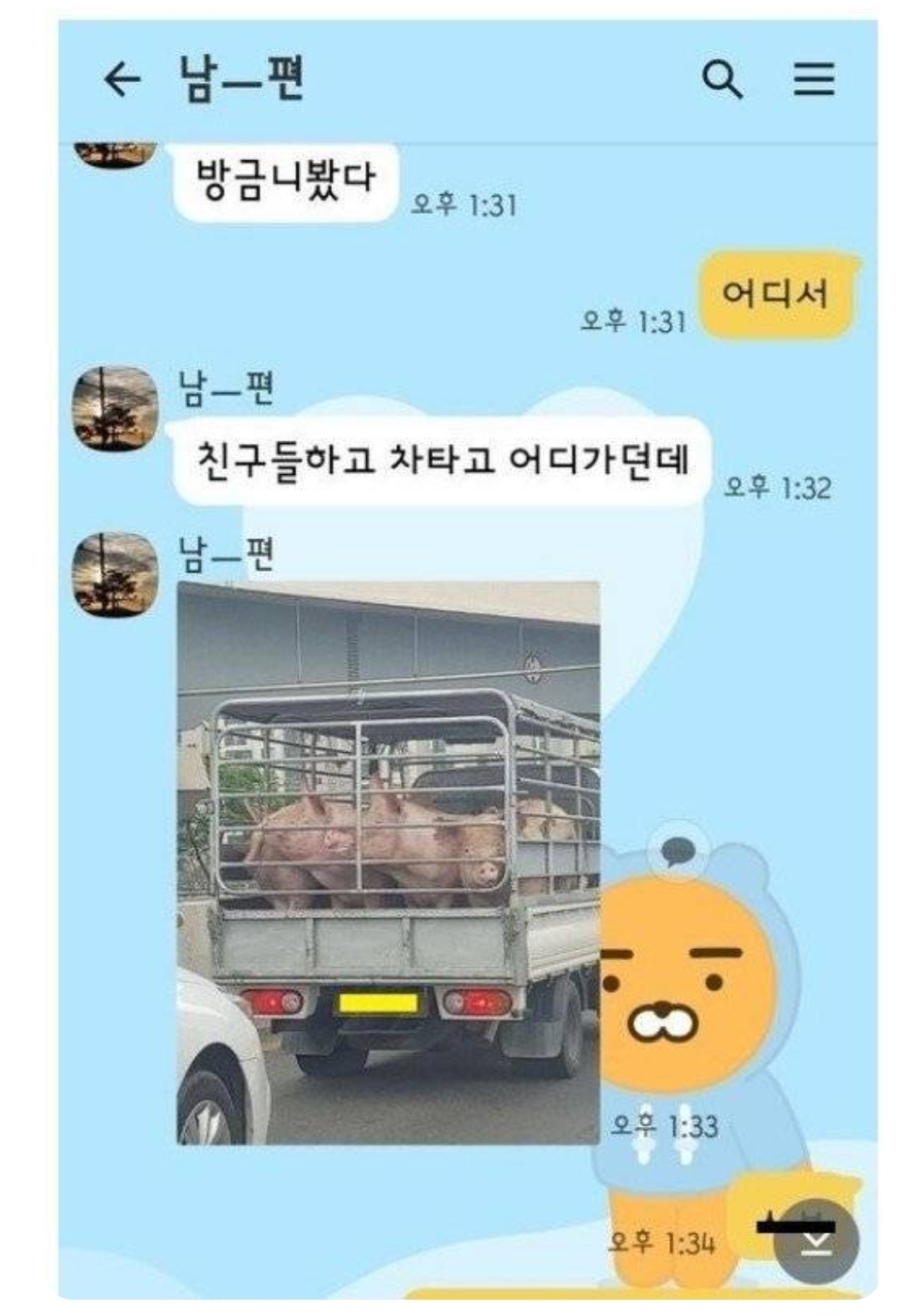Open the pig truck photo
The height and width of the screenshot is (1316, 924).
click(x=388, y=863)
